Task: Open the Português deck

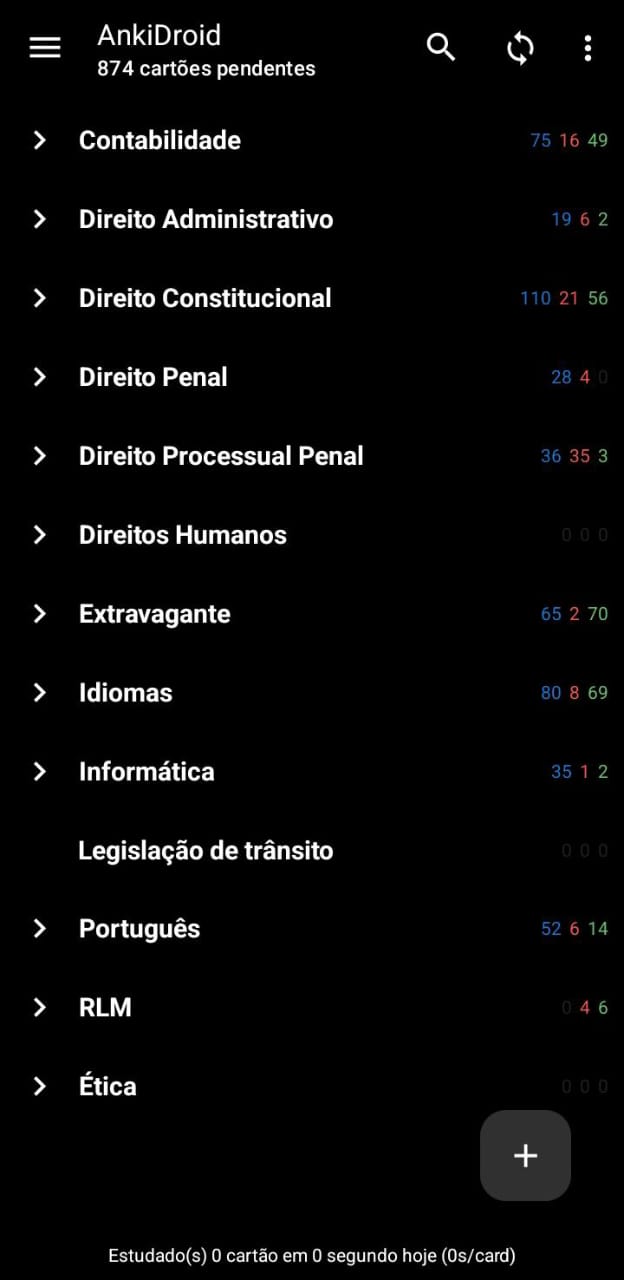Action: pos(140,929)
